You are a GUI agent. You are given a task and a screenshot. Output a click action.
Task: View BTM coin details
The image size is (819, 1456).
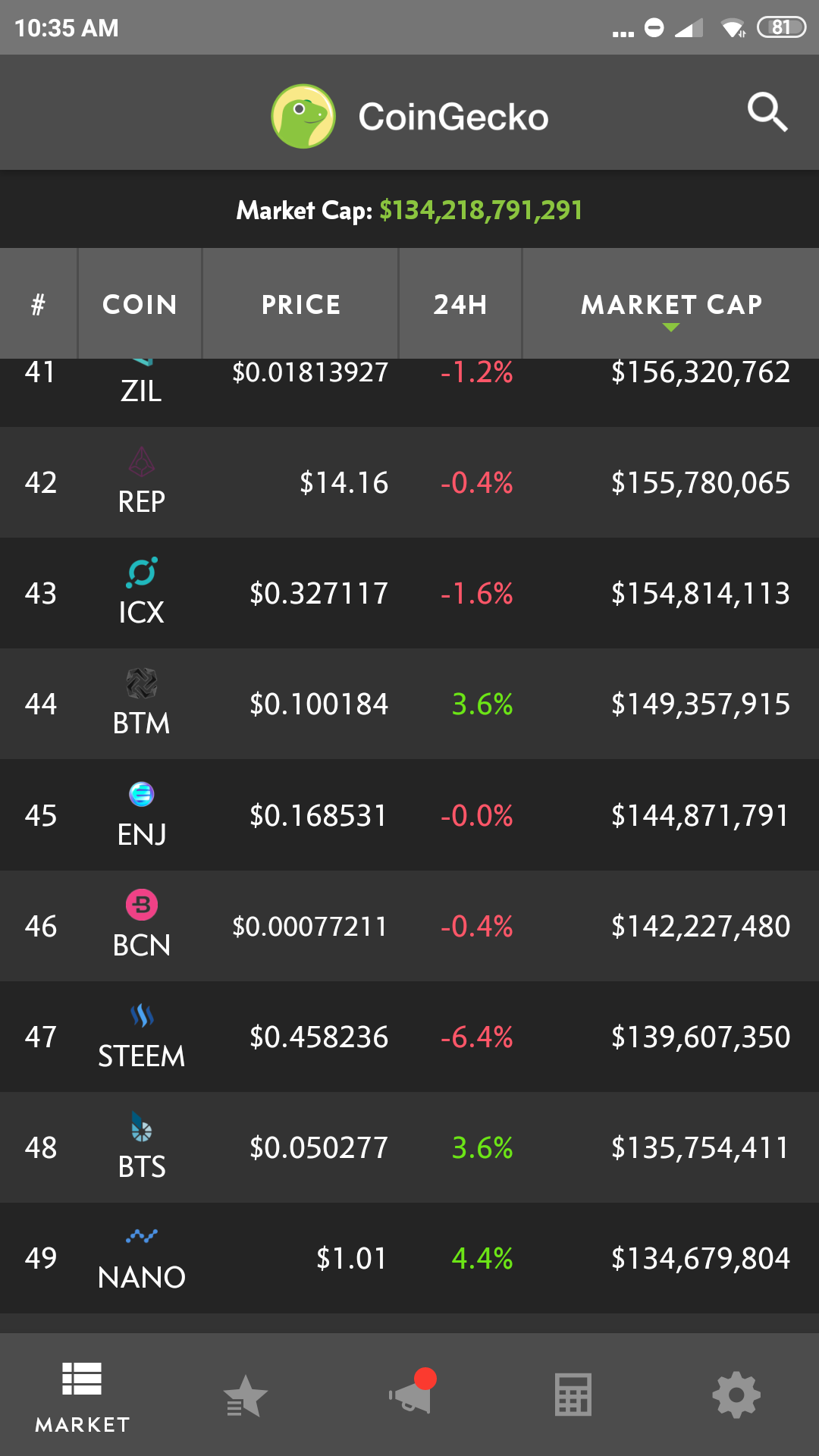click(409, 704)
